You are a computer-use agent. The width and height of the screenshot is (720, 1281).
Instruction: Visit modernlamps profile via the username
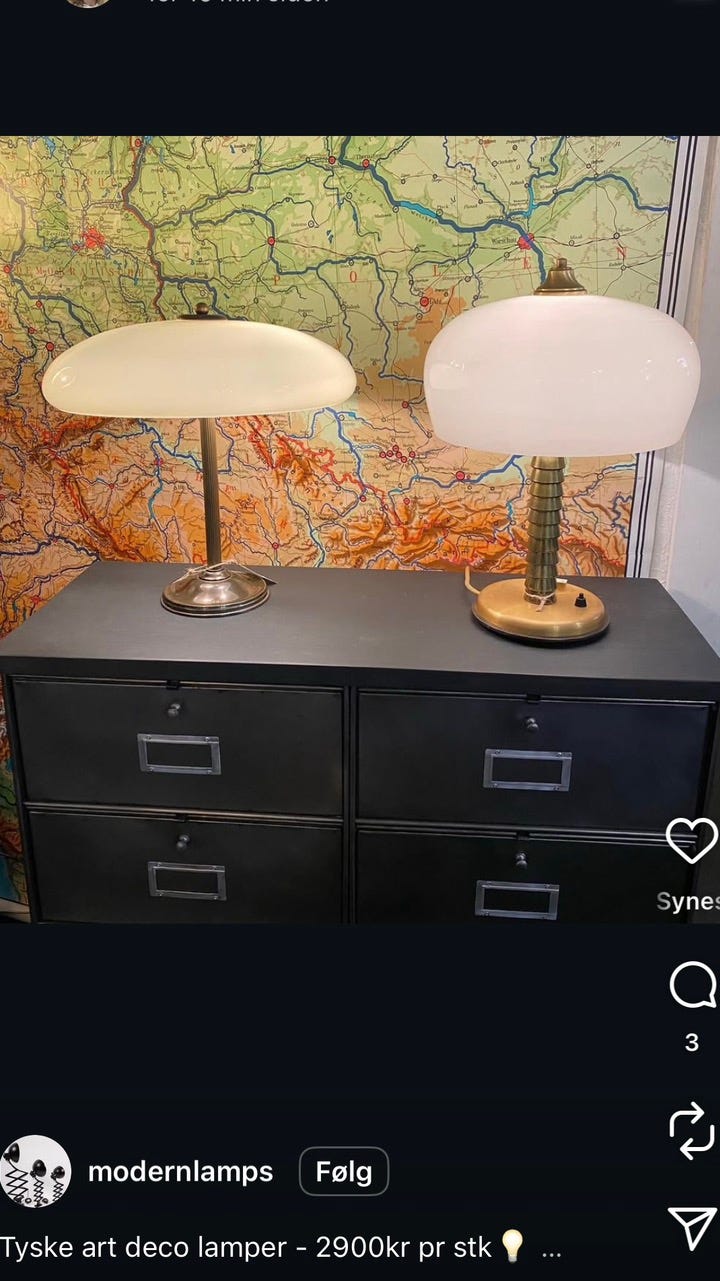(180, 1172)
